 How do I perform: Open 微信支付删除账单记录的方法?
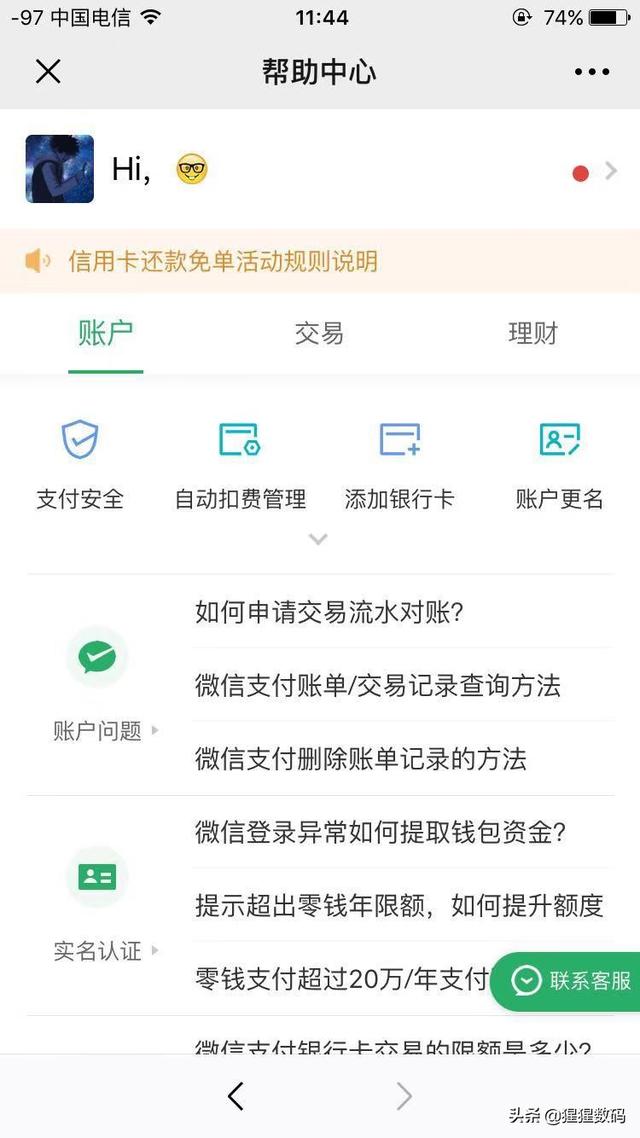[x=360, y=759]
